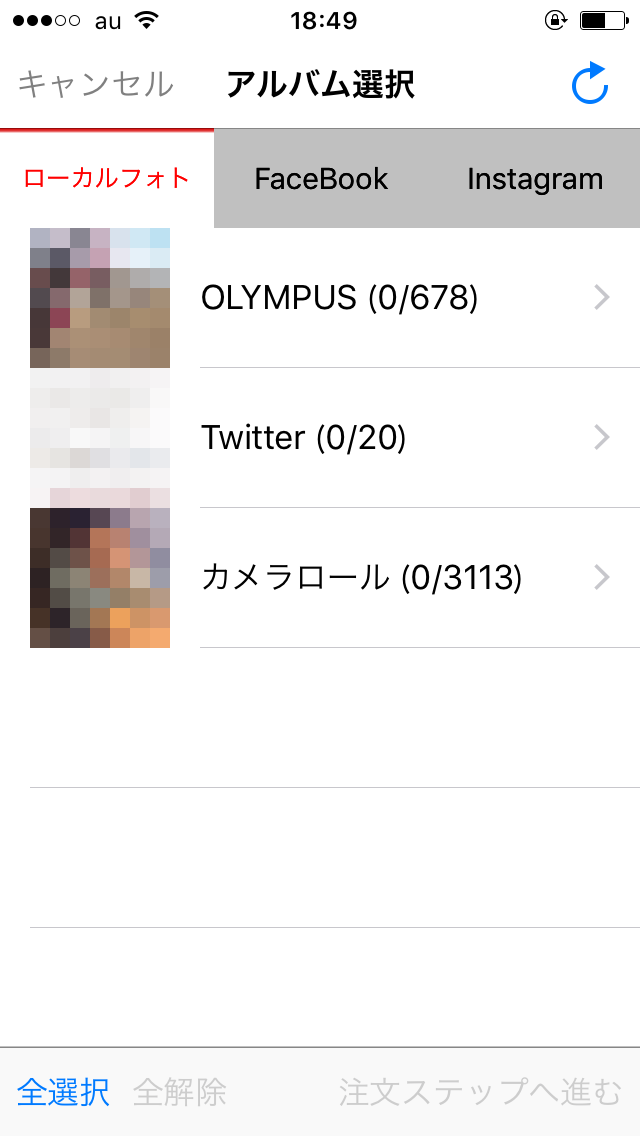Deselect everything with 全解除
Viewport: 640px width, 1136px height.
click(180, 1091)
